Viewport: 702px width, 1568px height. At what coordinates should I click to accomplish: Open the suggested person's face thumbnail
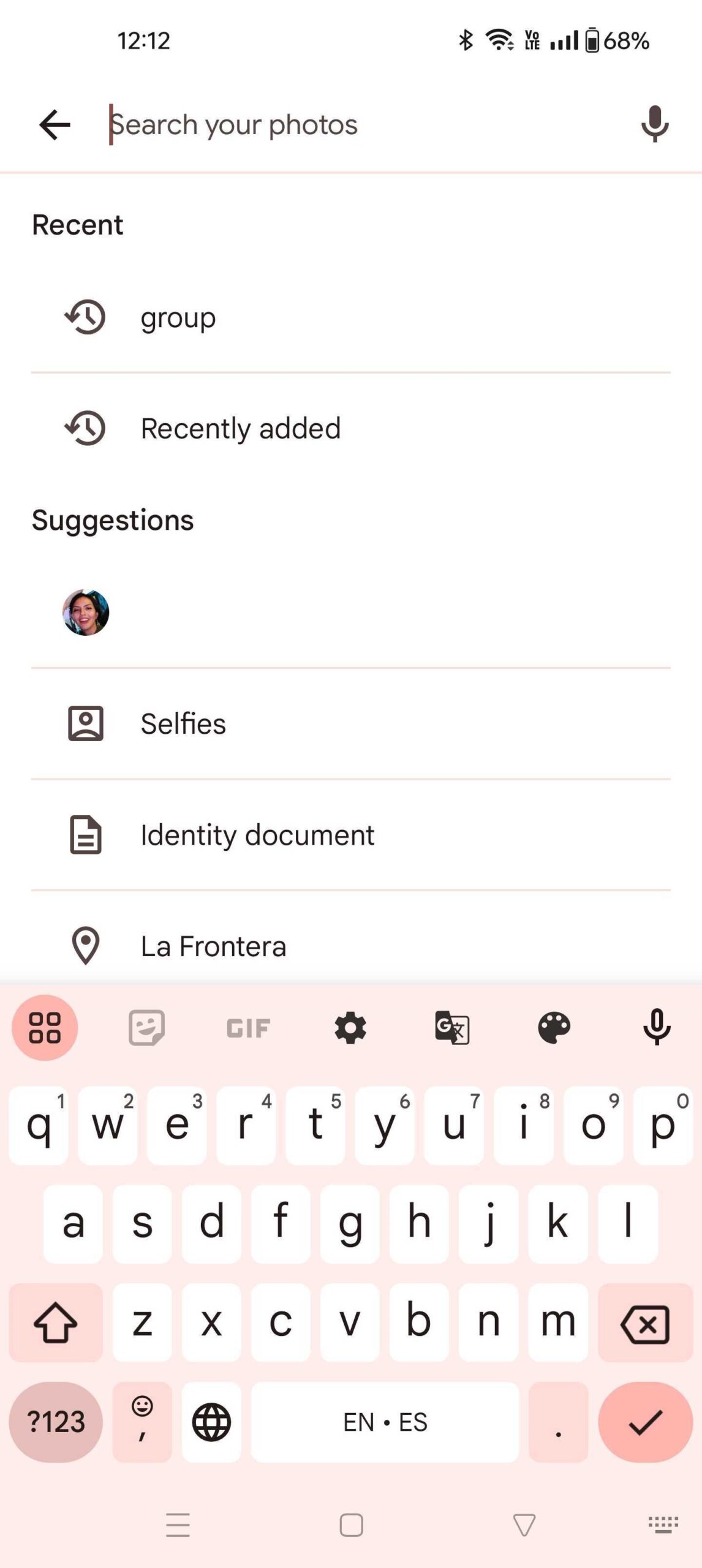point(86,612)
